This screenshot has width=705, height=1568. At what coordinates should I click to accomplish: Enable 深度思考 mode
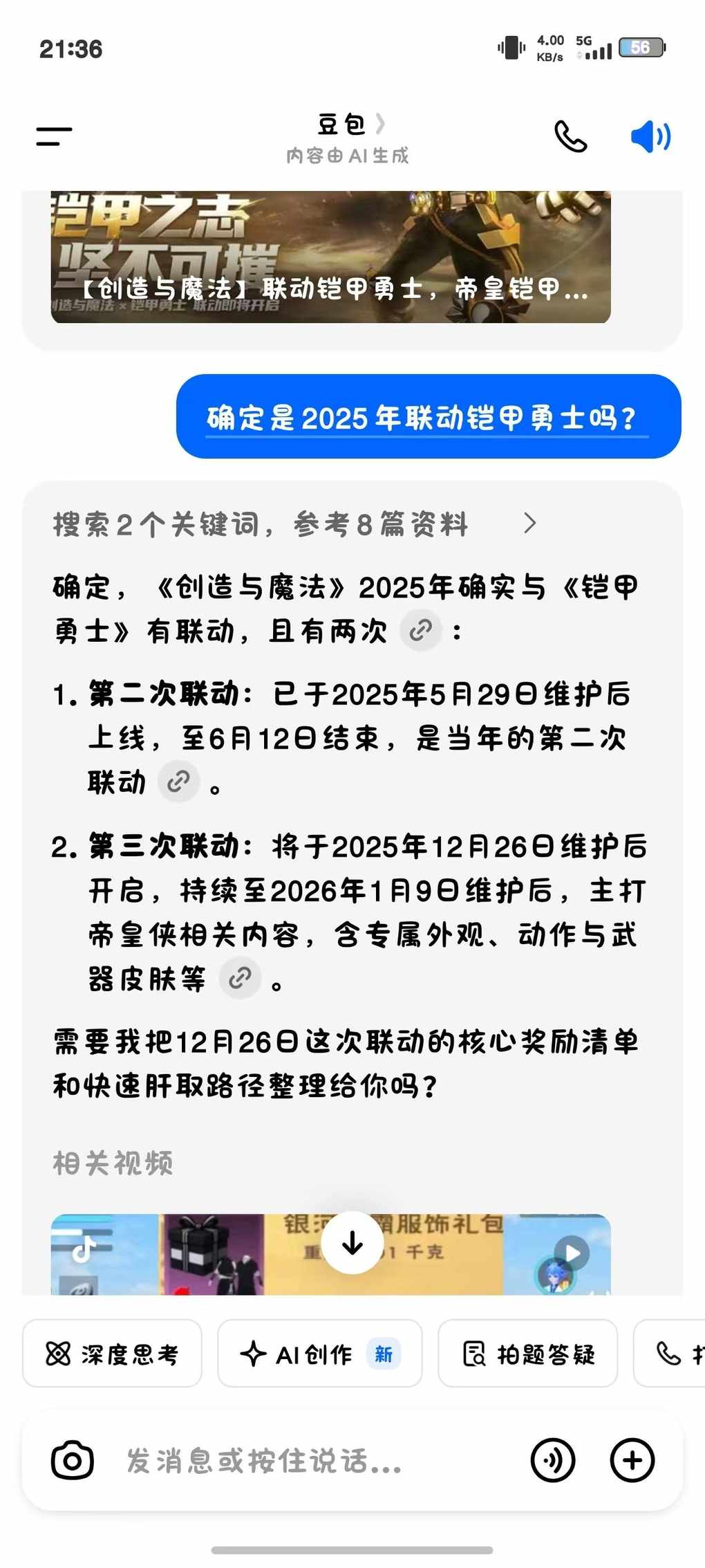(x=112, y=1354)
